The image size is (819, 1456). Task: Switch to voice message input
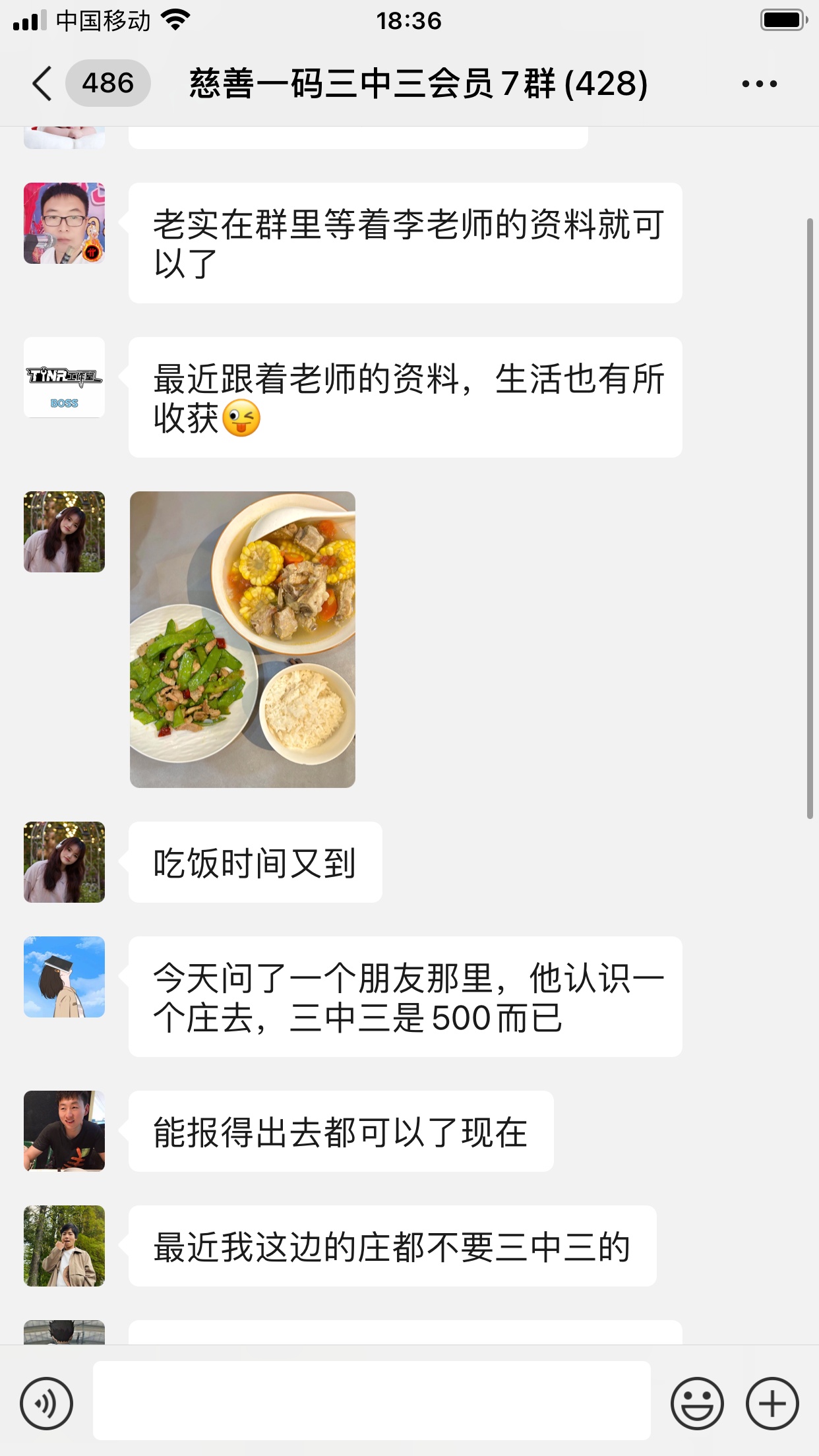tap(46, 1404)
